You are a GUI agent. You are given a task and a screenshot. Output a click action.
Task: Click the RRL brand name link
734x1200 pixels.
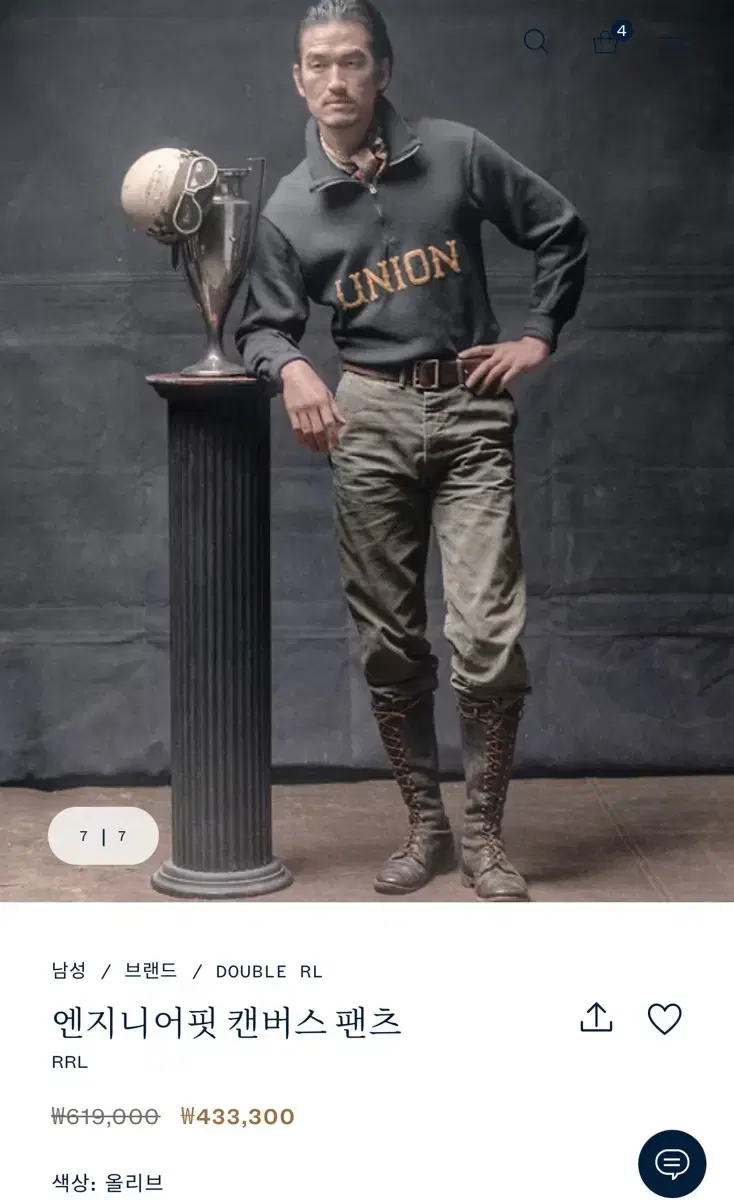pyautogui.click(x=67, y=1063)
